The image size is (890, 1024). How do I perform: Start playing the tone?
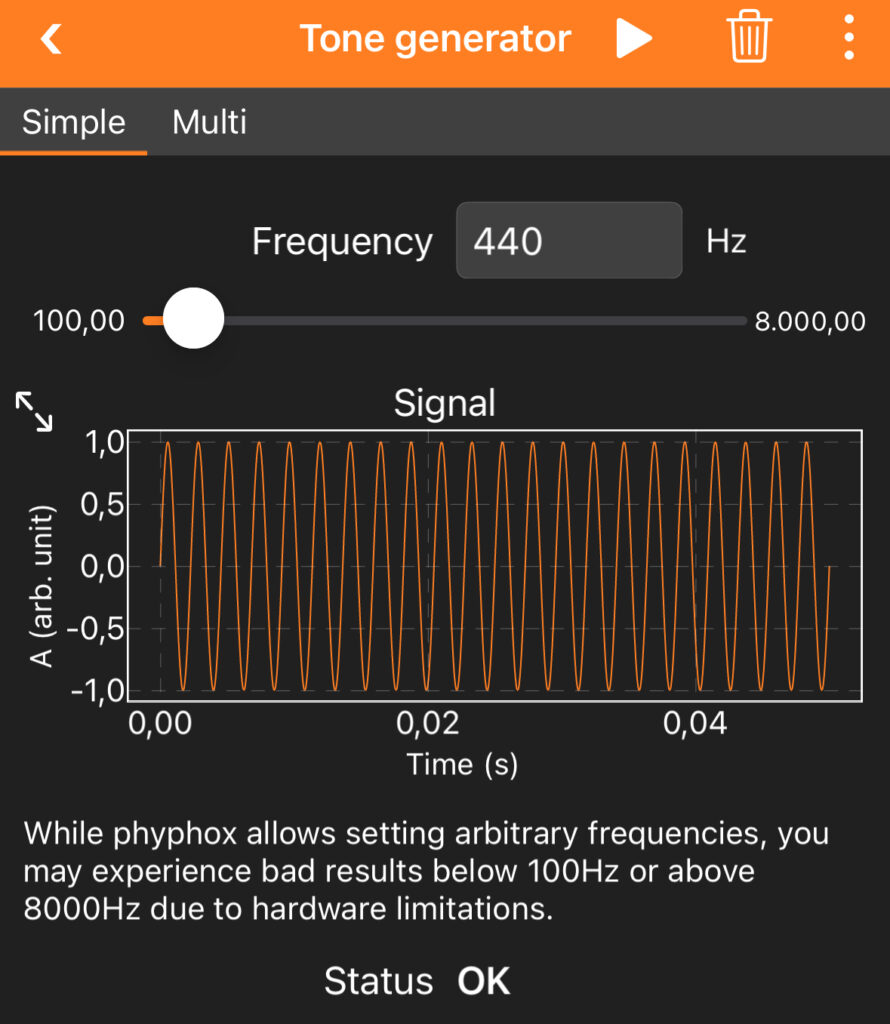click(634, 40)
